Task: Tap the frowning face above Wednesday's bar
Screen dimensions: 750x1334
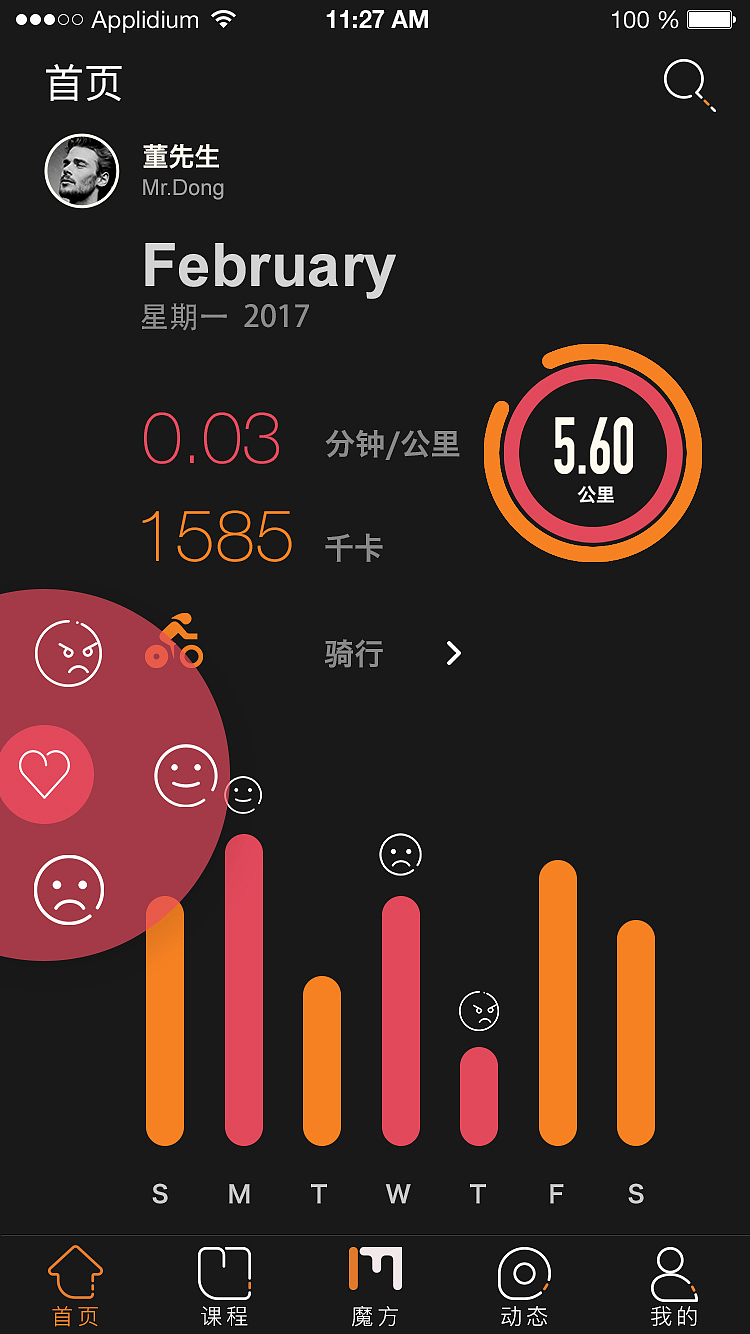Action: 398,855
